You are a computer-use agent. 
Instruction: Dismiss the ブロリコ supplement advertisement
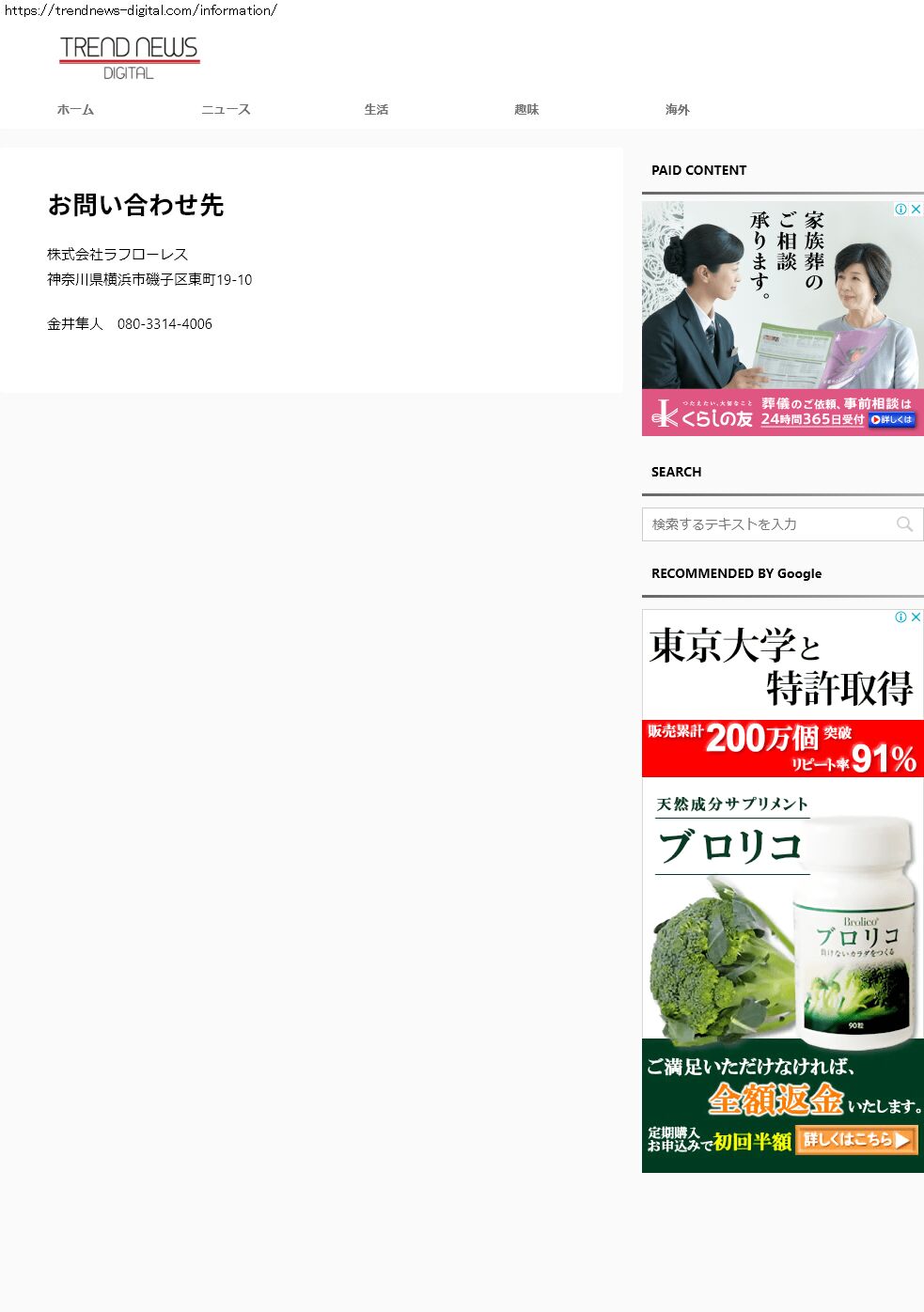point(916,617)
